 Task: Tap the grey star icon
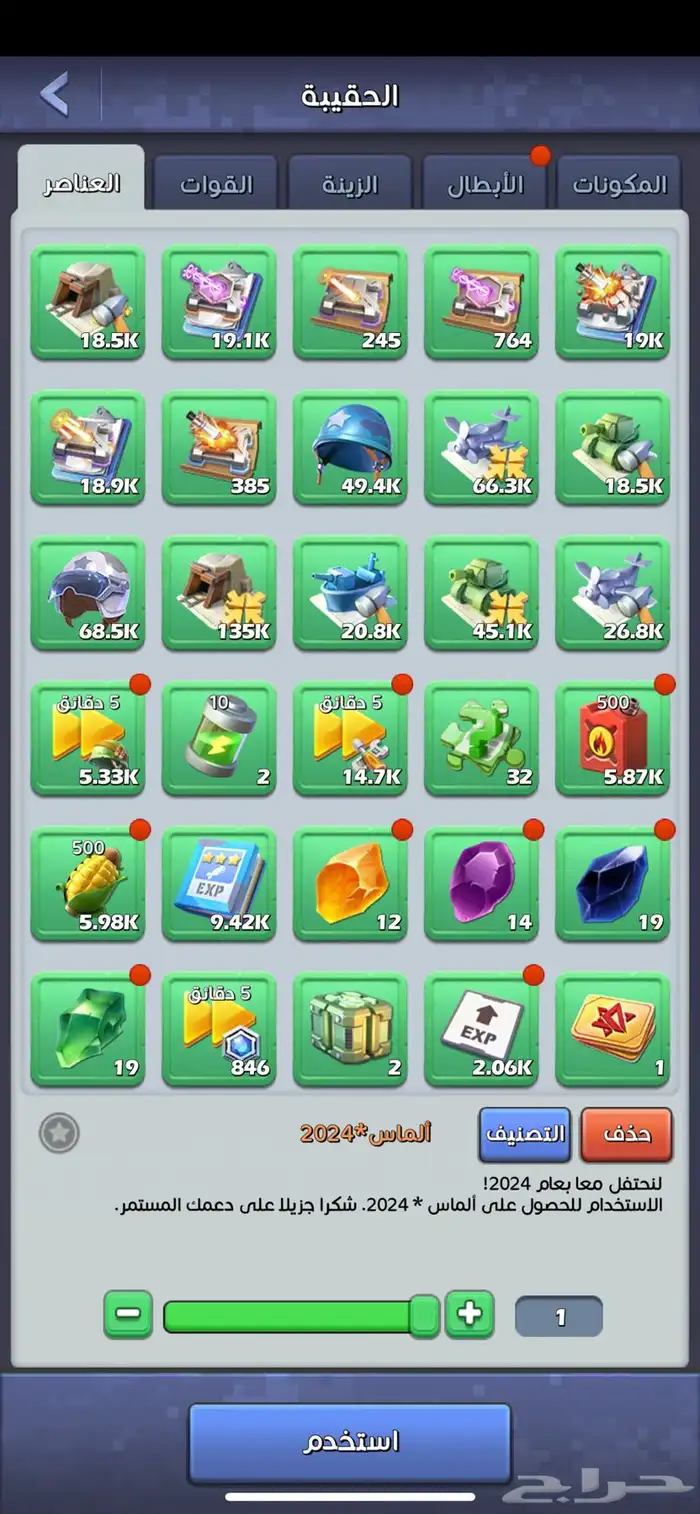click(x=59, y=1133)
